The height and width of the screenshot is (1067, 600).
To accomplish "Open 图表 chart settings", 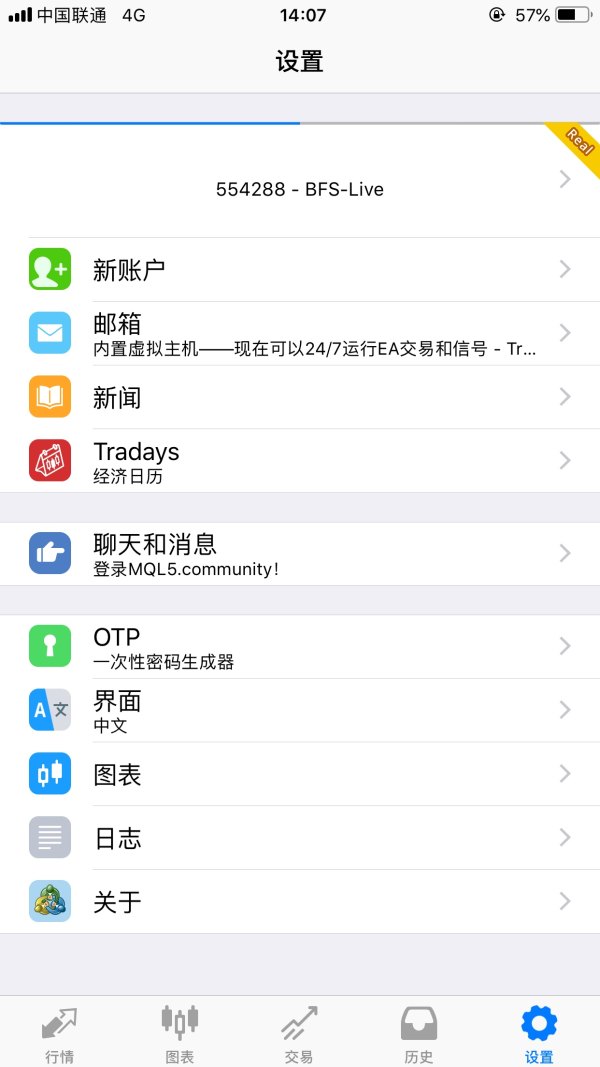I will [x=300, y=774].
